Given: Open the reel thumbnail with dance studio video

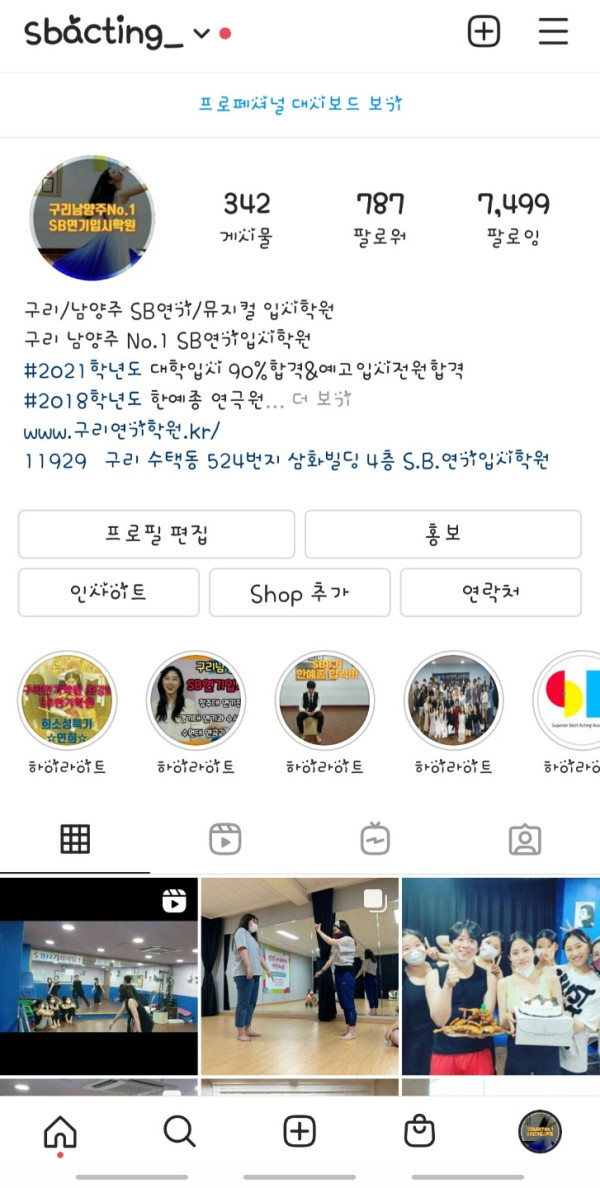Looking at the screenshot, I should pos(99,976).
